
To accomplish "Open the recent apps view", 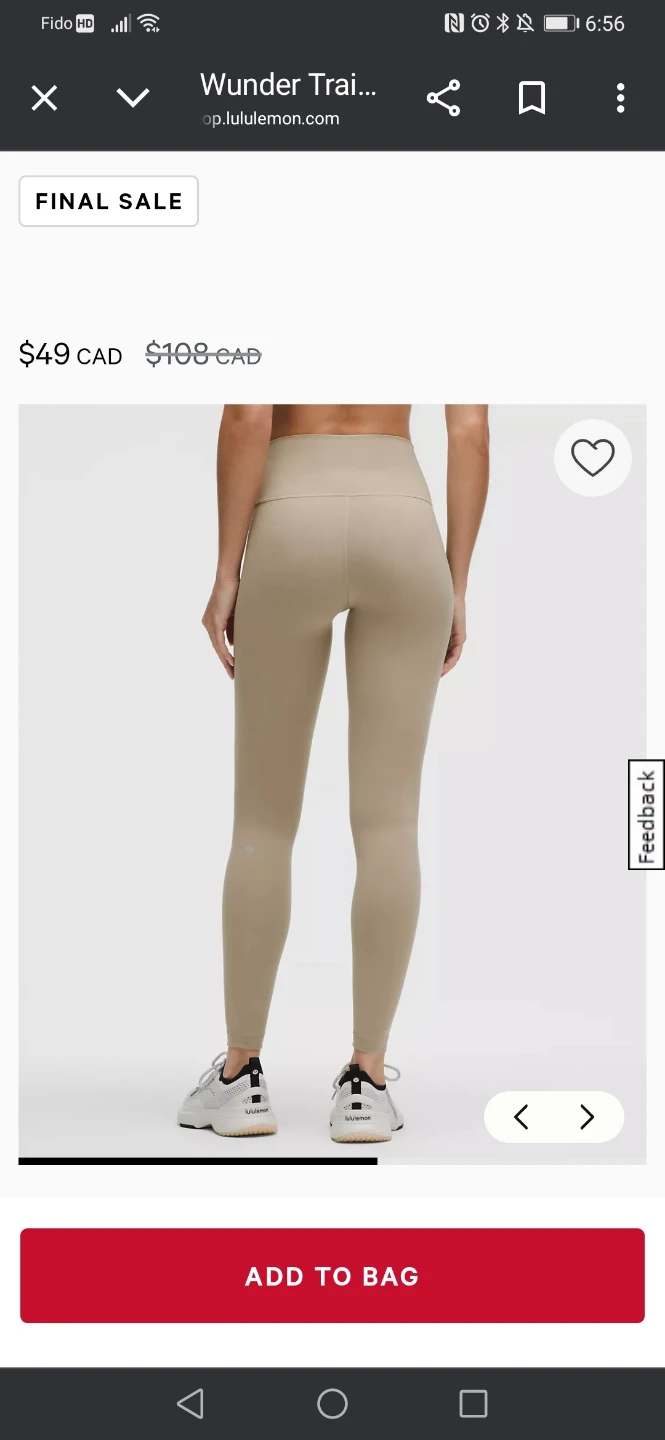I will [473, 1404].
